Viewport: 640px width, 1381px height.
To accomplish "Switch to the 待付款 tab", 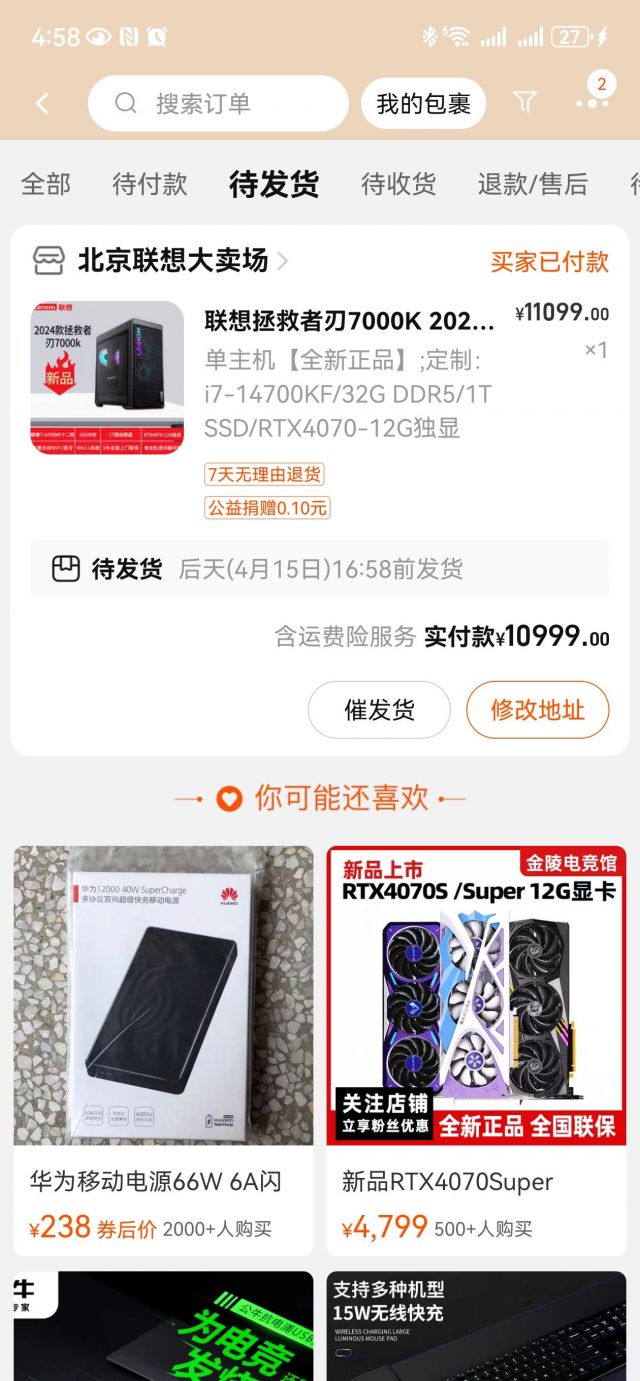I will pos(150,184).
